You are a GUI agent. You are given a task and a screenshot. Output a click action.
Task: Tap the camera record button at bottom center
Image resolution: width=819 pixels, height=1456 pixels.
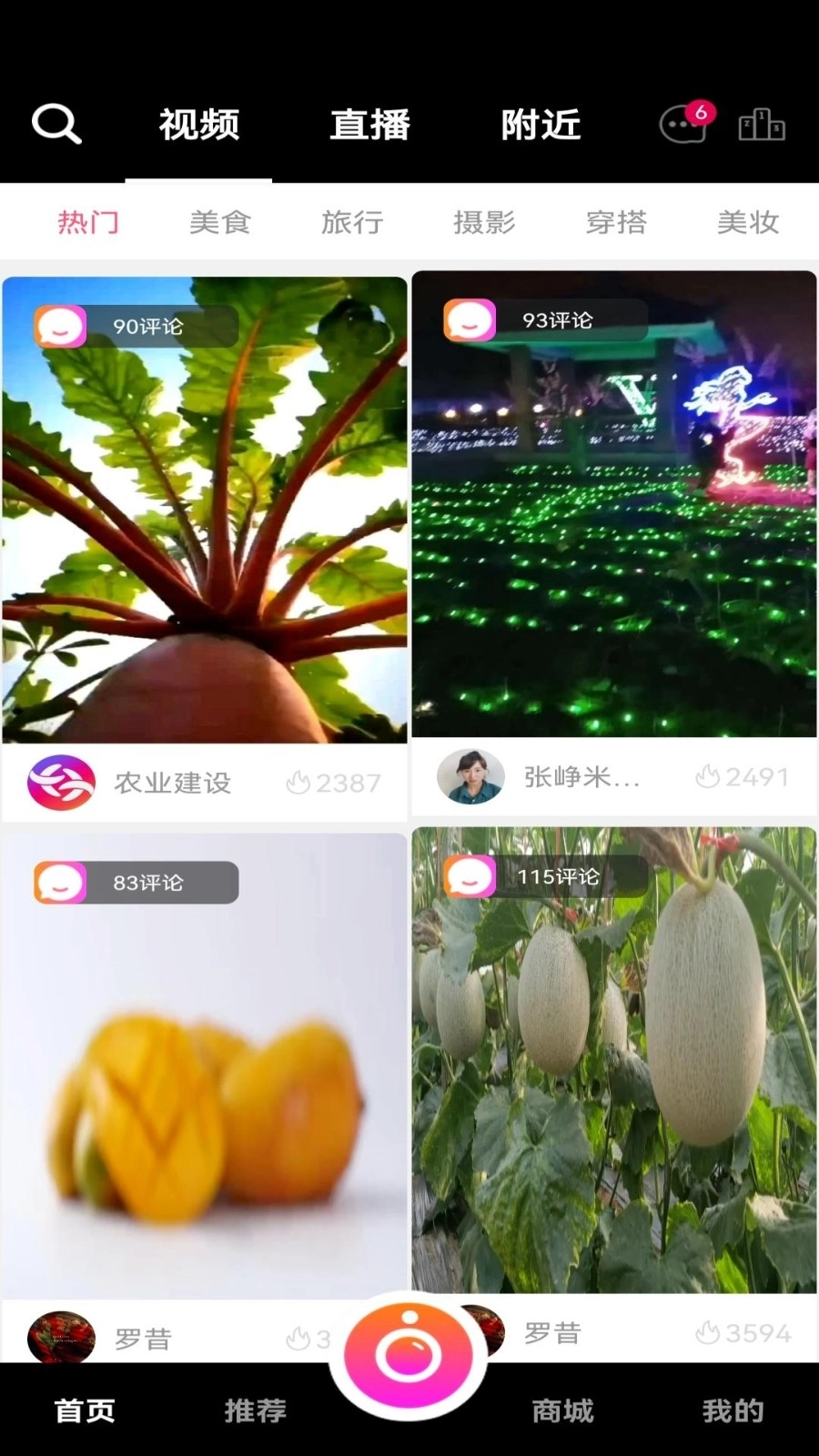[409, 1356]
